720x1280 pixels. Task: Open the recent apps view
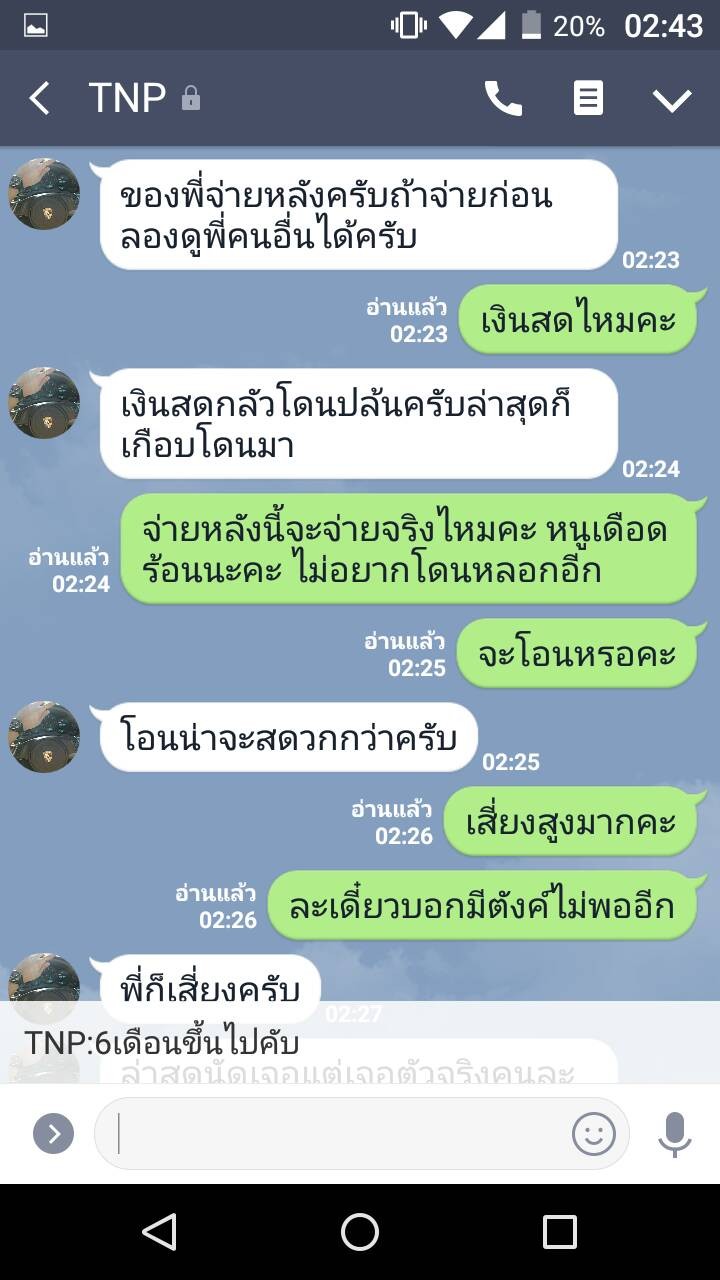click(560, 1232)
